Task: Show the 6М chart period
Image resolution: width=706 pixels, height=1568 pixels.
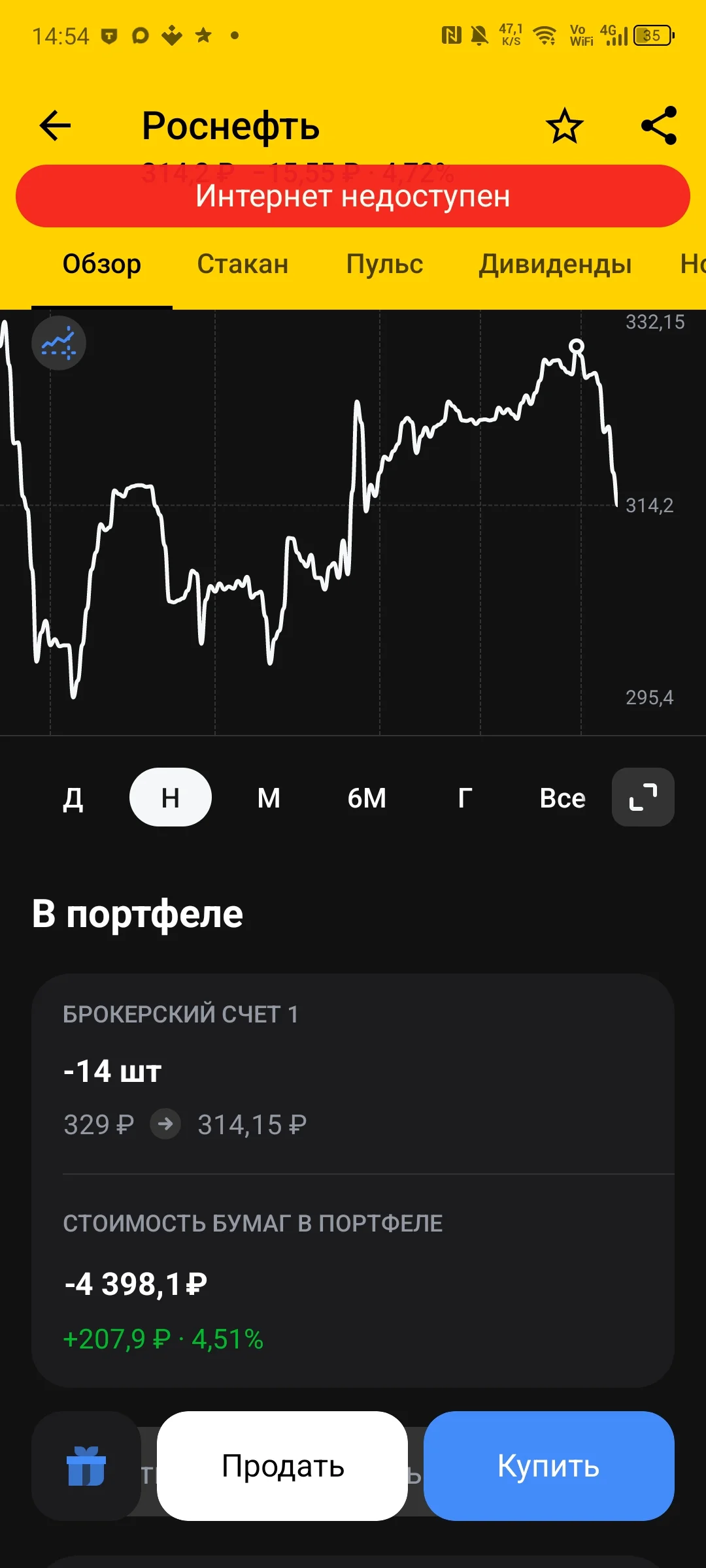Action: point(367,797)
